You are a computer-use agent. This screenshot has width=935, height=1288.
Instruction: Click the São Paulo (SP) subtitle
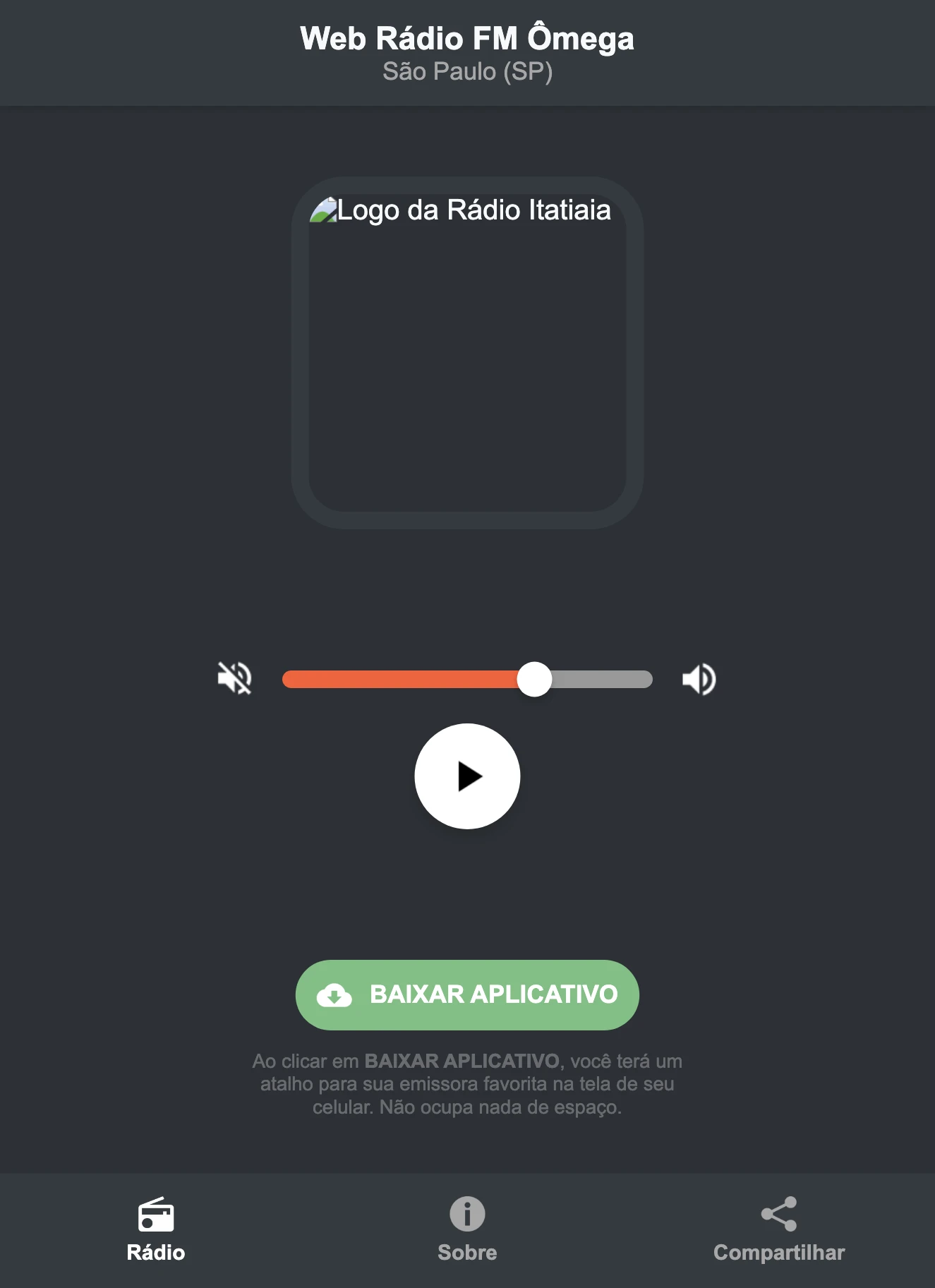(x=467, y=70)
